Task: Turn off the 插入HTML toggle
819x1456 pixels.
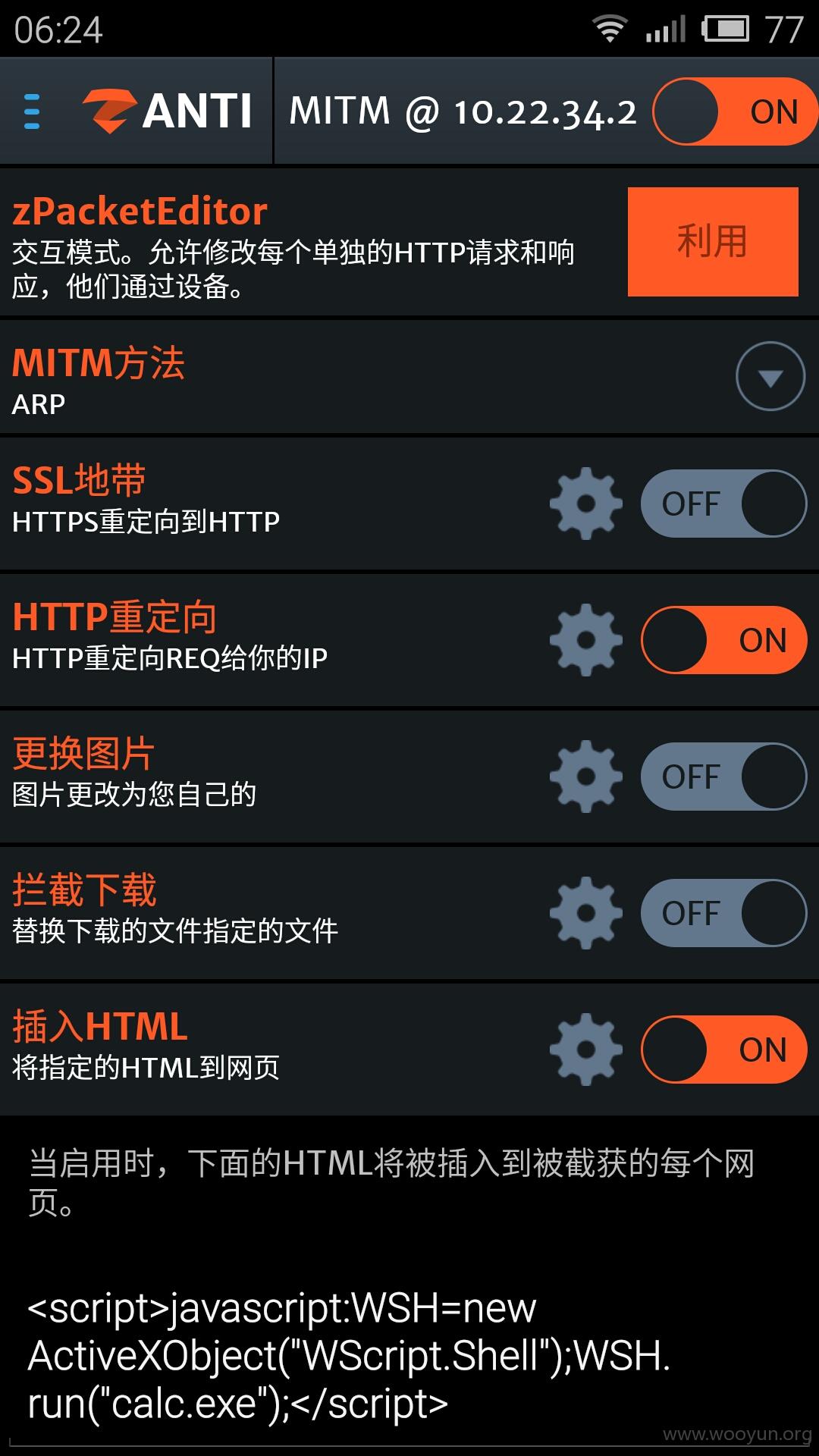Action: [723, 1050]
